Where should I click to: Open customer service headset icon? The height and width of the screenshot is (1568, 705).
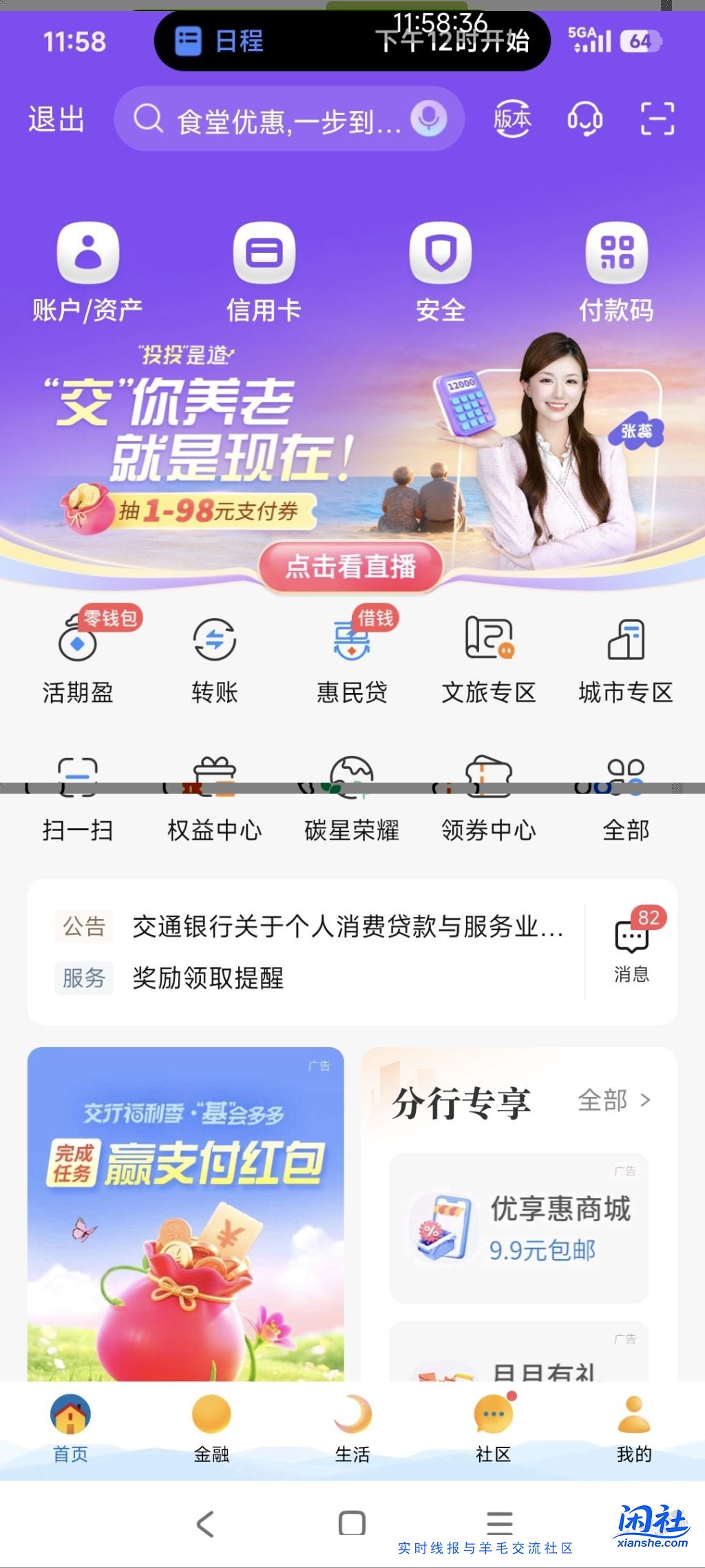point(584,118)
